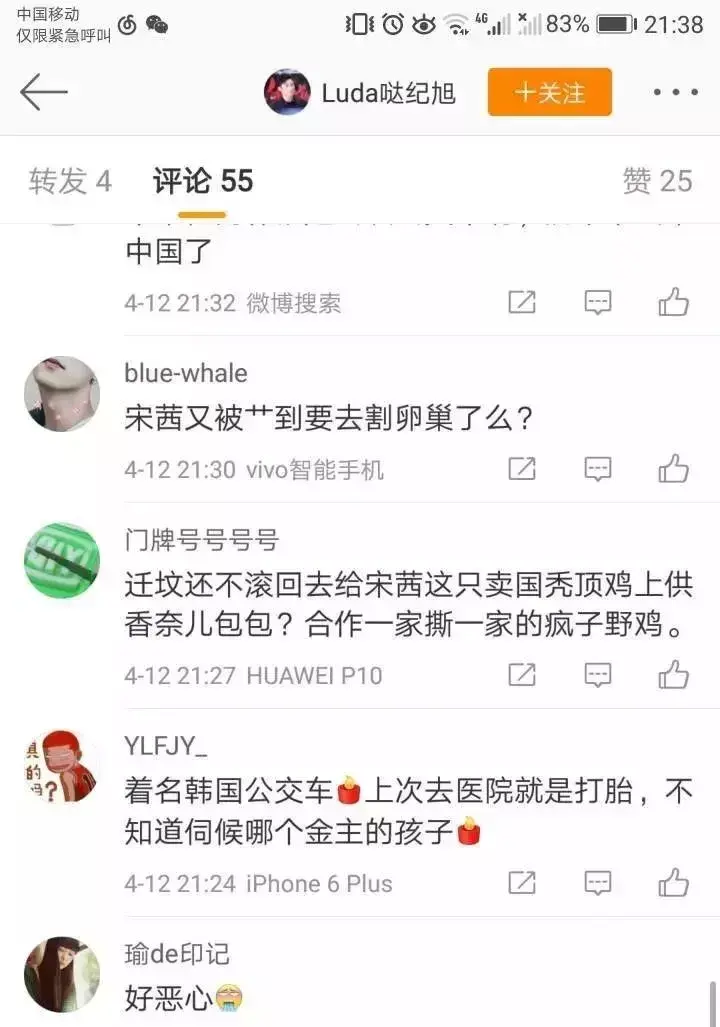Like the comment by blue-whale
The width and height of the screenshot is (720, 1027).
[x=673, y=468]
